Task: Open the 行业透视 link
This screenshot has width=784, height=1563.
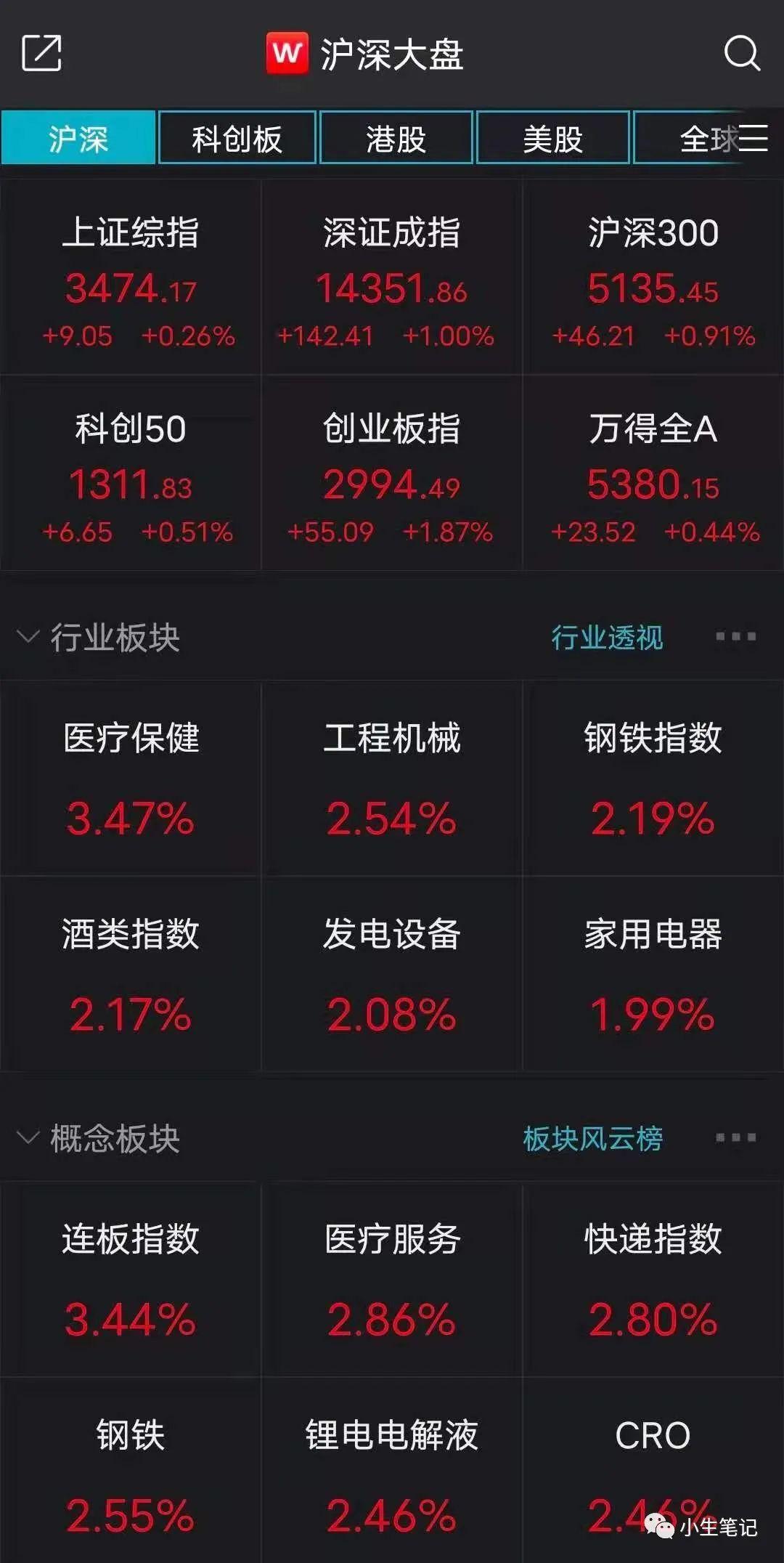Action: 607,638
